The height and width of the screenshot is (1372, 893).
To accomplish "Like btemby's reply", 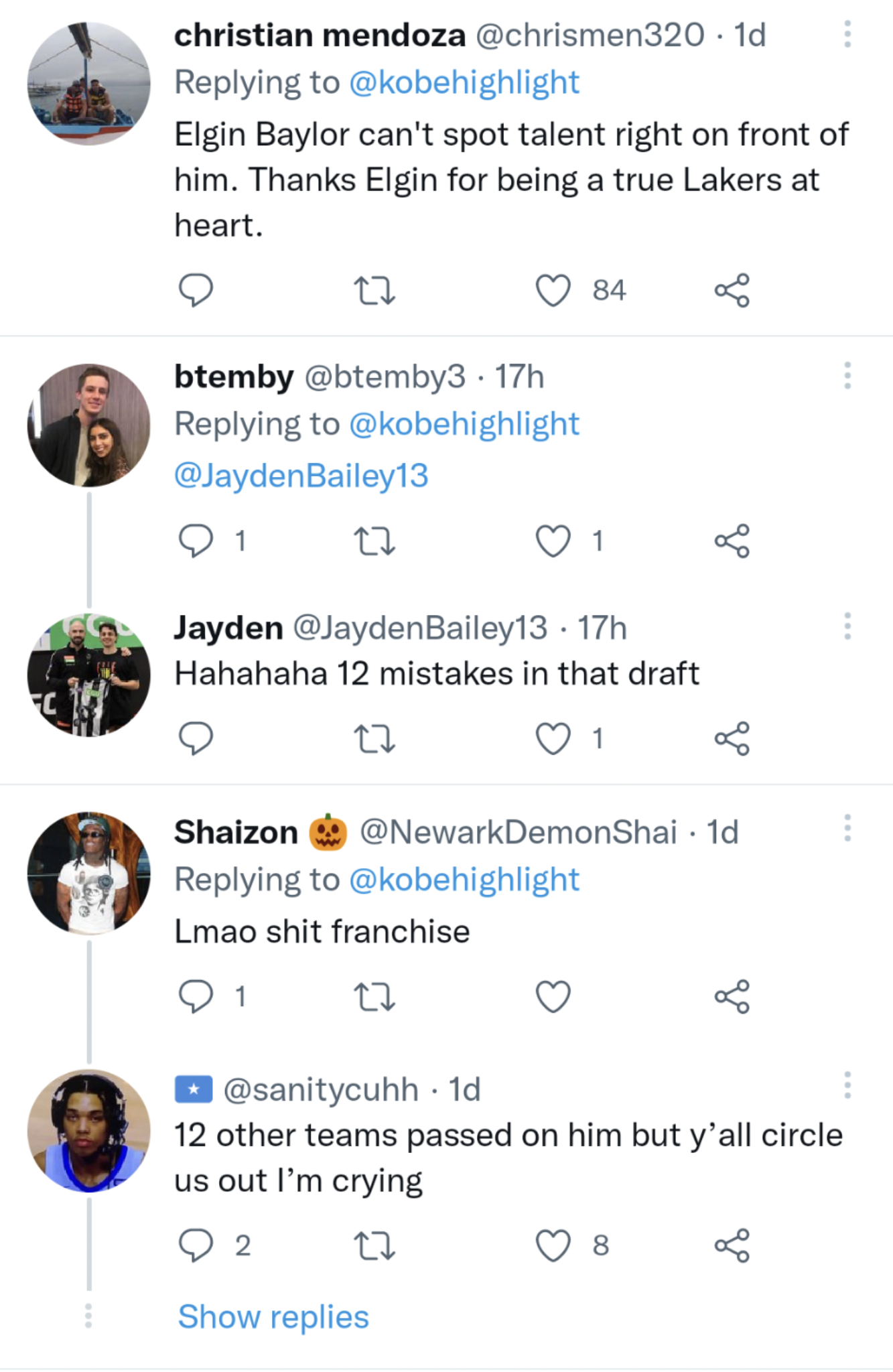I will pyautogui.click(x=553, y=541).
